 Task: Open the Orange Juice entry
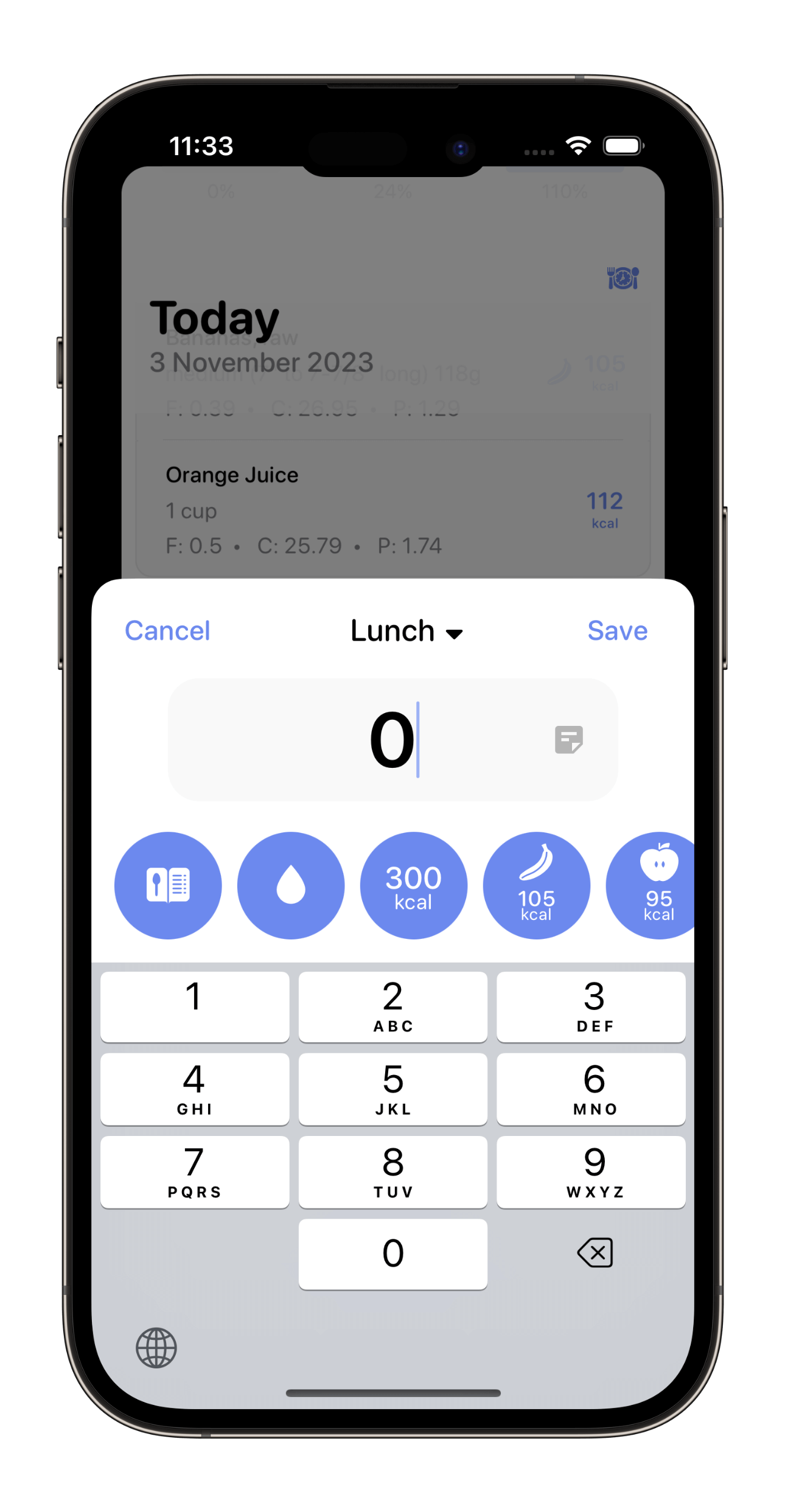point(392,509)
